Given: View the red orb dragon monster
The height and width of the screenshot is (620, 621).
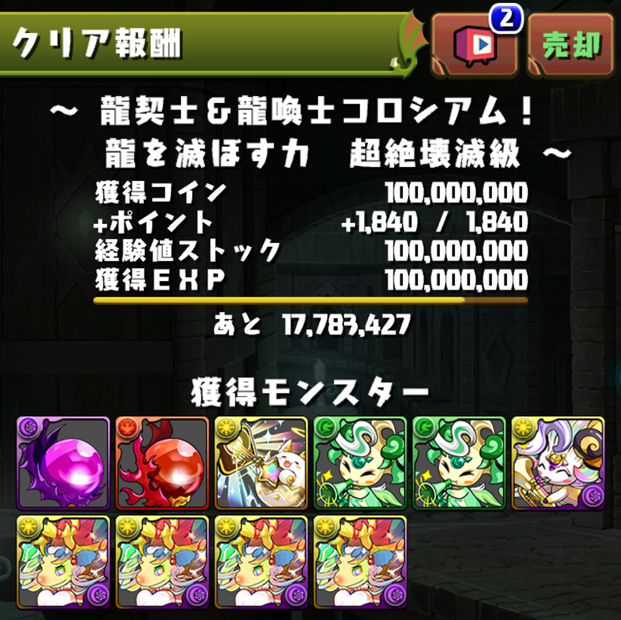Looking at the screenshot, I should [x=162, y=462].
